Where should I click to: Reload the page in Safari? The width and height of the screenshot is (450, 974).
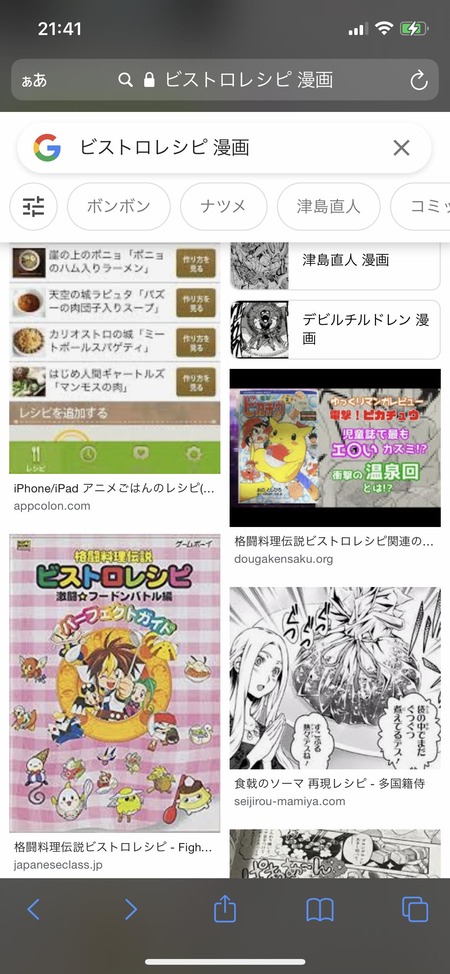coord(419,80)
